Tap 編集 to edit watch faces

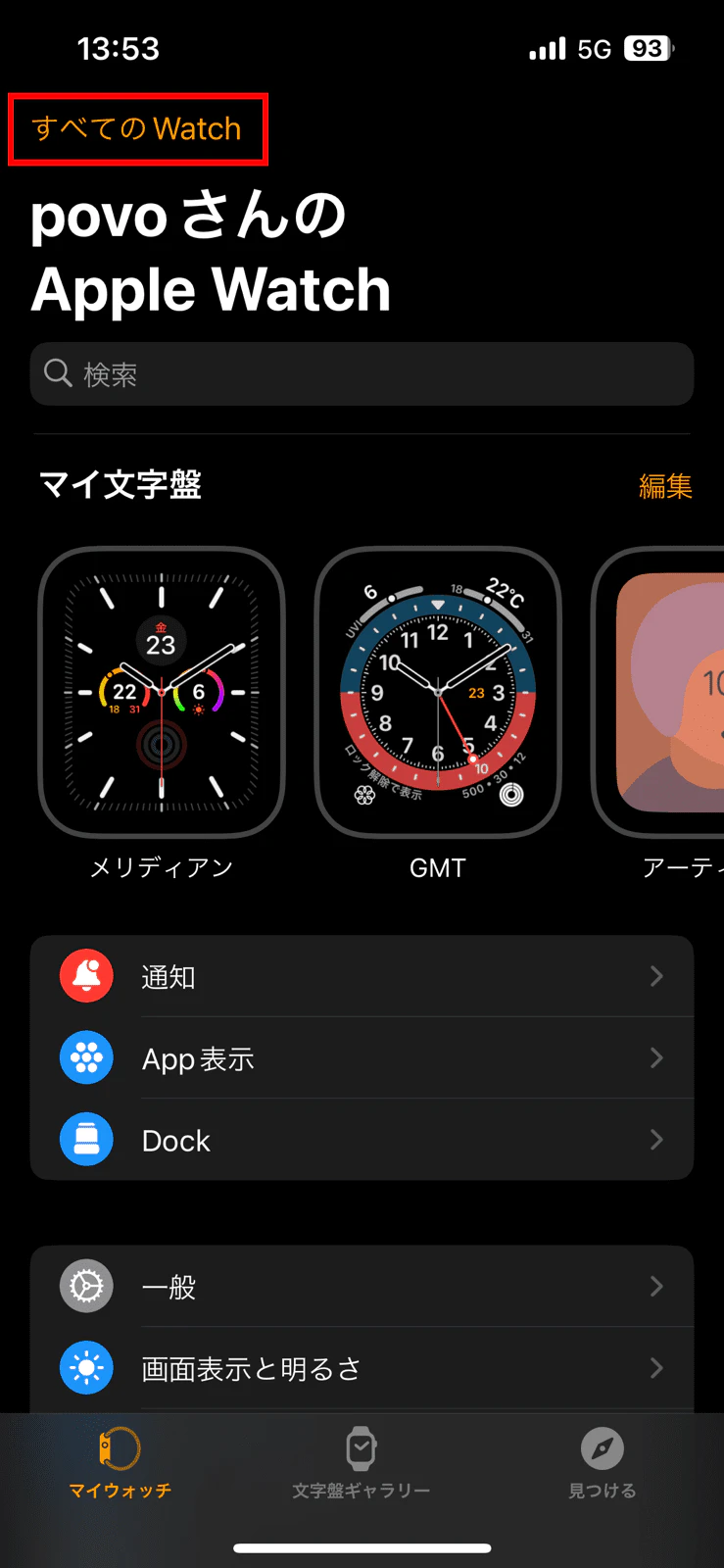664,486
